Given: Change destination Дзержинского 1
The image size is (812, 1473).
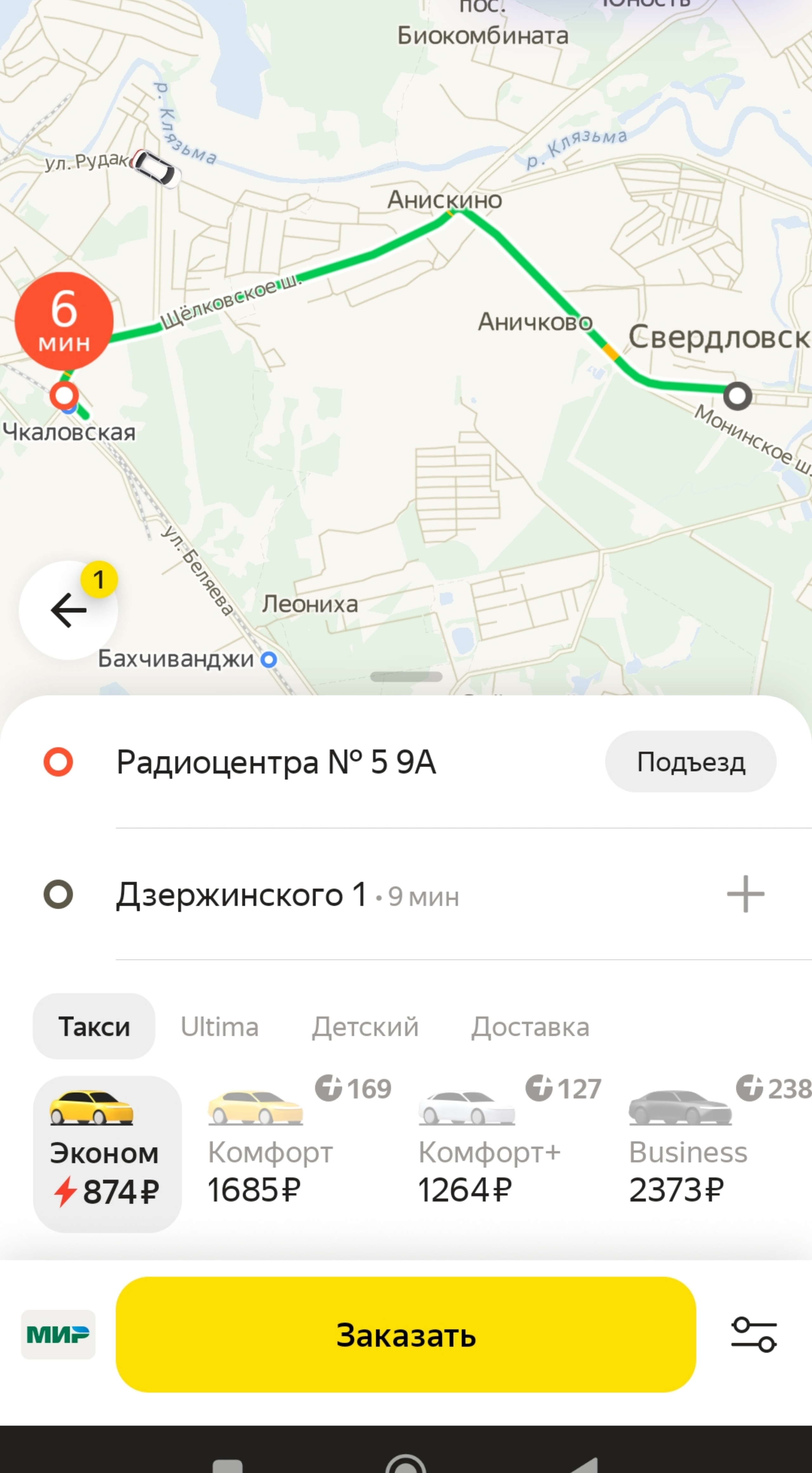Looking at the screenshot, I should 241,894.
